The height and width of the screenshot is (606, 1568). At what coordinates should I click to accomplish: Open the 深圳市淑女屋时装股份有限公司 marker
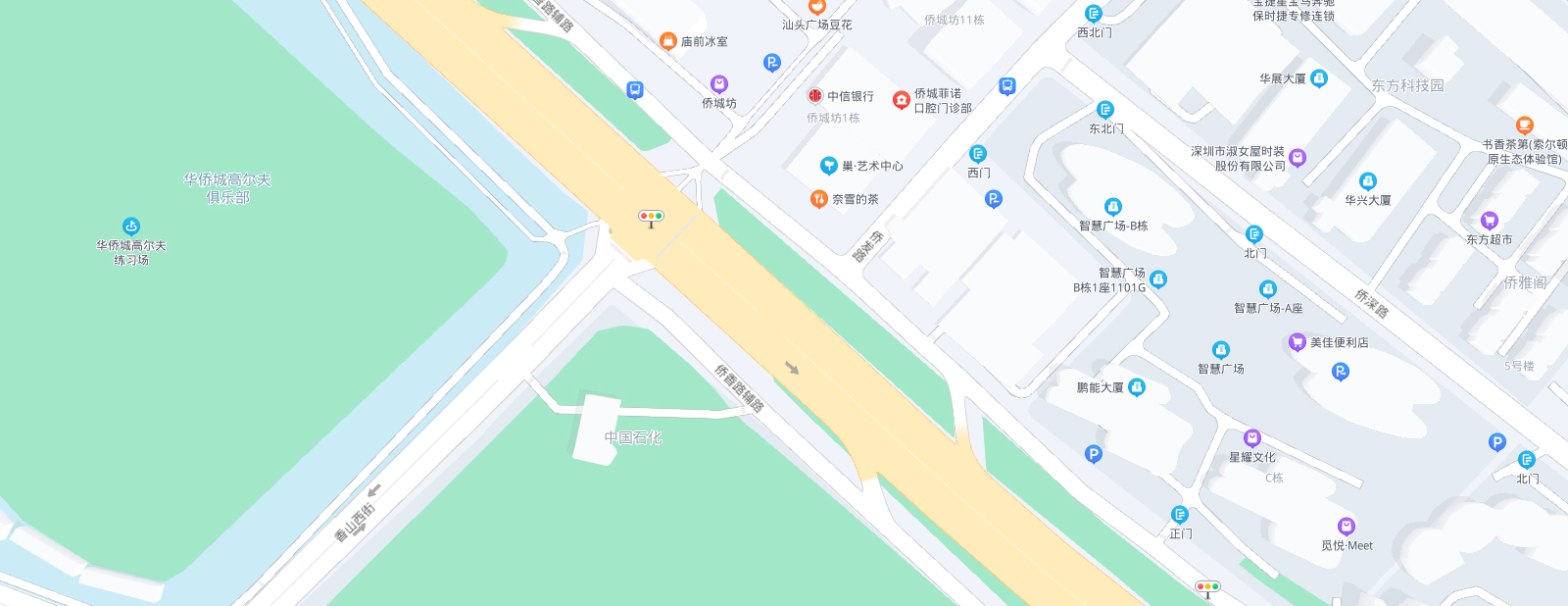click(x=1298, y=158)
